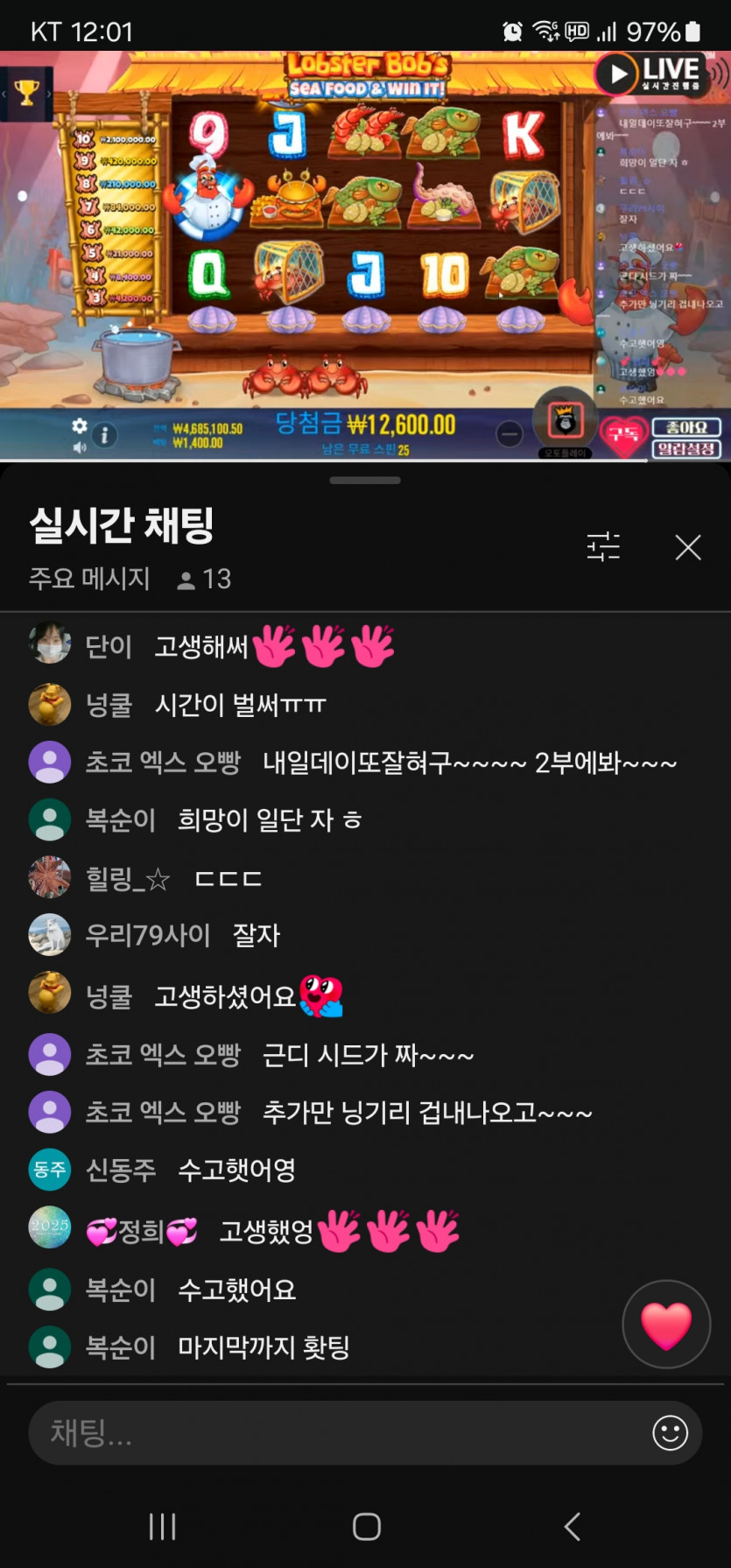Close the live chat panel

(688, 548)
